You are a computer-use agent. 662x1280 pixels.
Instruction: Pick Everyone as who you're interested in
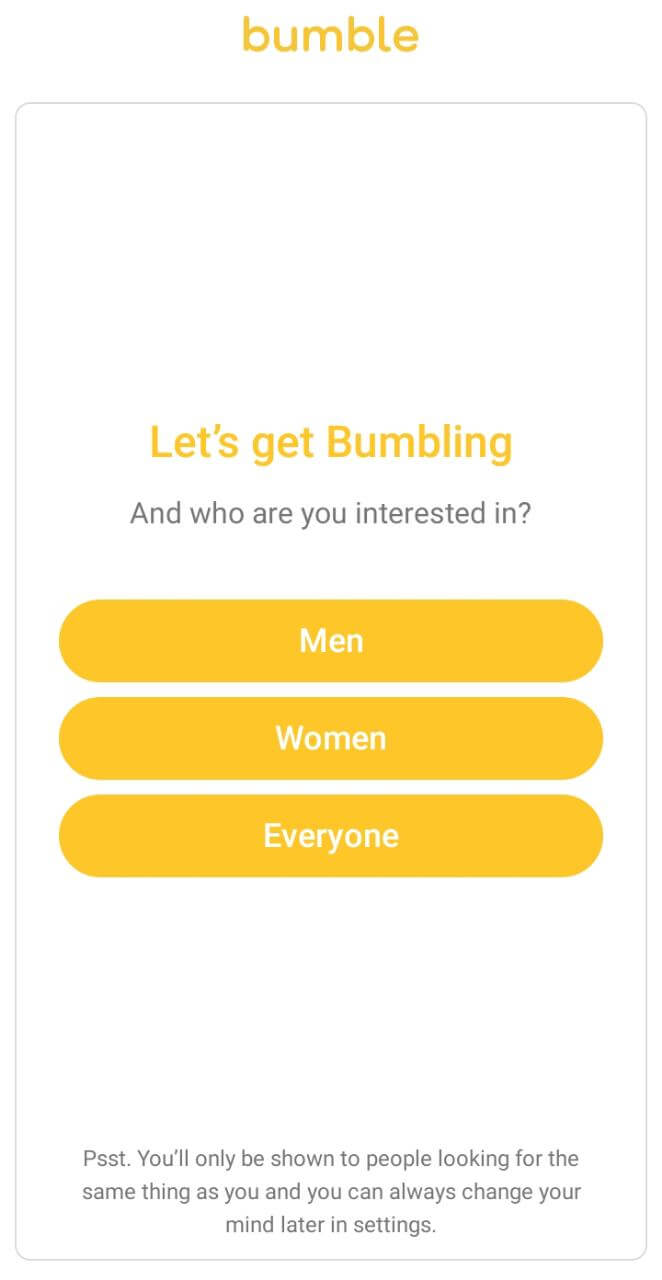331,835
